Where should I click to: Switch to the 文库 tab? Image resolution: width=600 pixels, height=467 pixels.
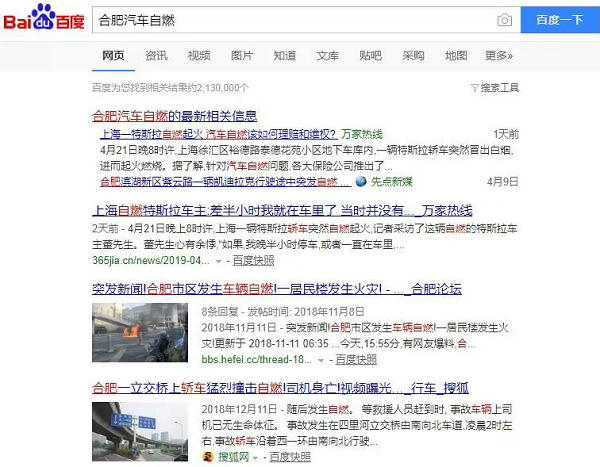[328, 56]
